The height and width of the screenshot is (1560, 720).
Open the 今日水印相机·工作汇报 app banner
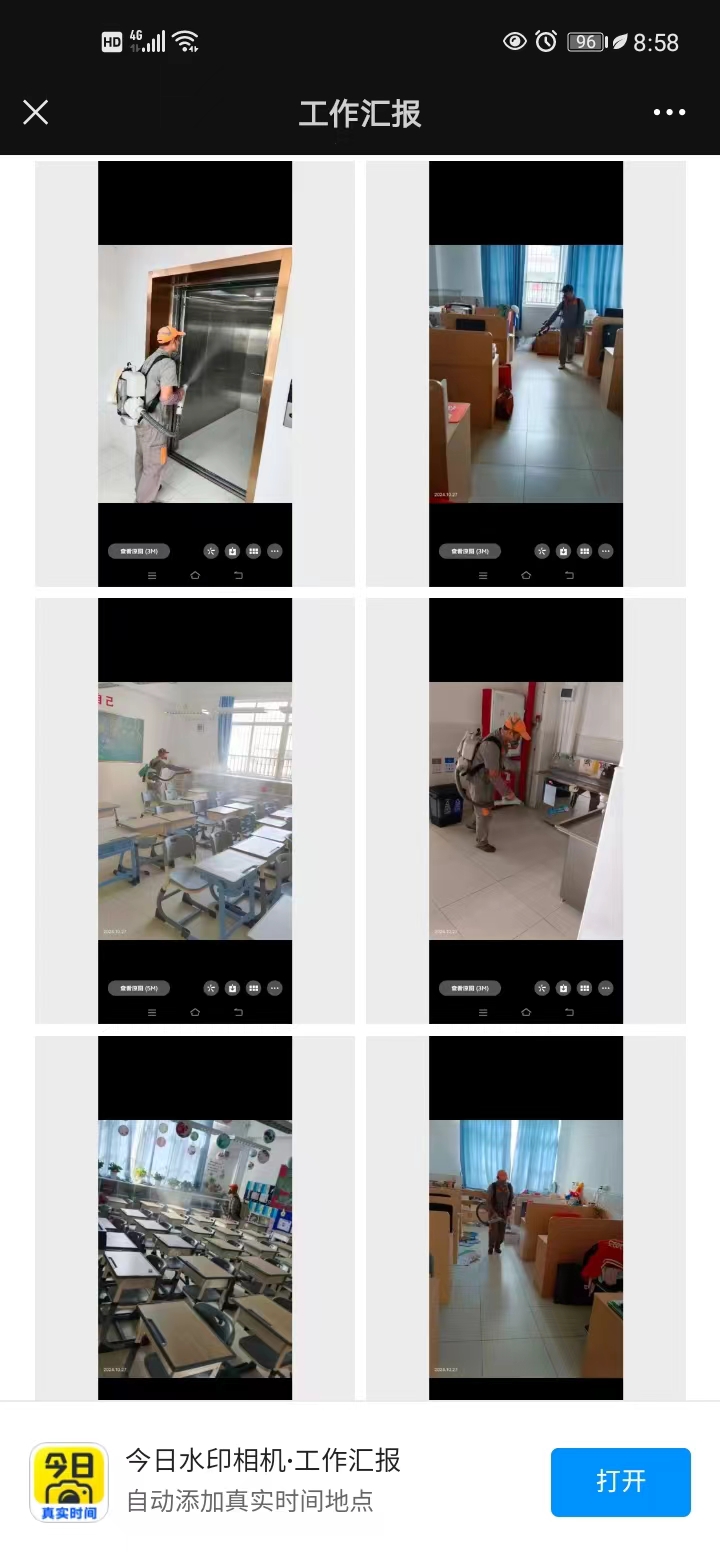263,1479
